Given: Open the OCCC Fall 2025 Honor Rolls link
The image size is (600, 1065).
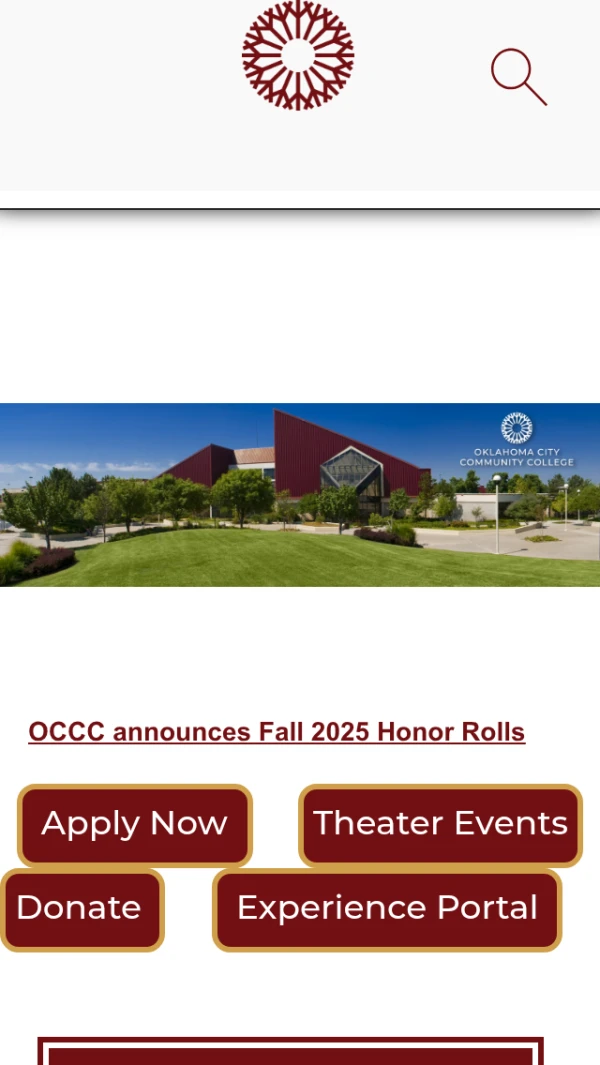Looking at the screenshot, I should [276, 732].
